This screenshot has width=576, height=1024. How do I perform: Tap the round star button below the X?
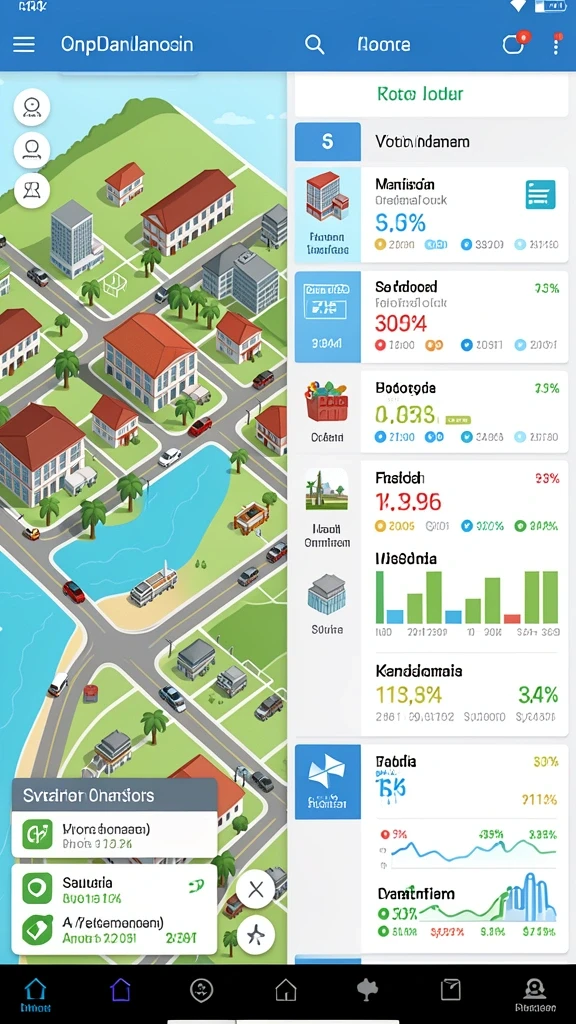click(x=256, y=935)
